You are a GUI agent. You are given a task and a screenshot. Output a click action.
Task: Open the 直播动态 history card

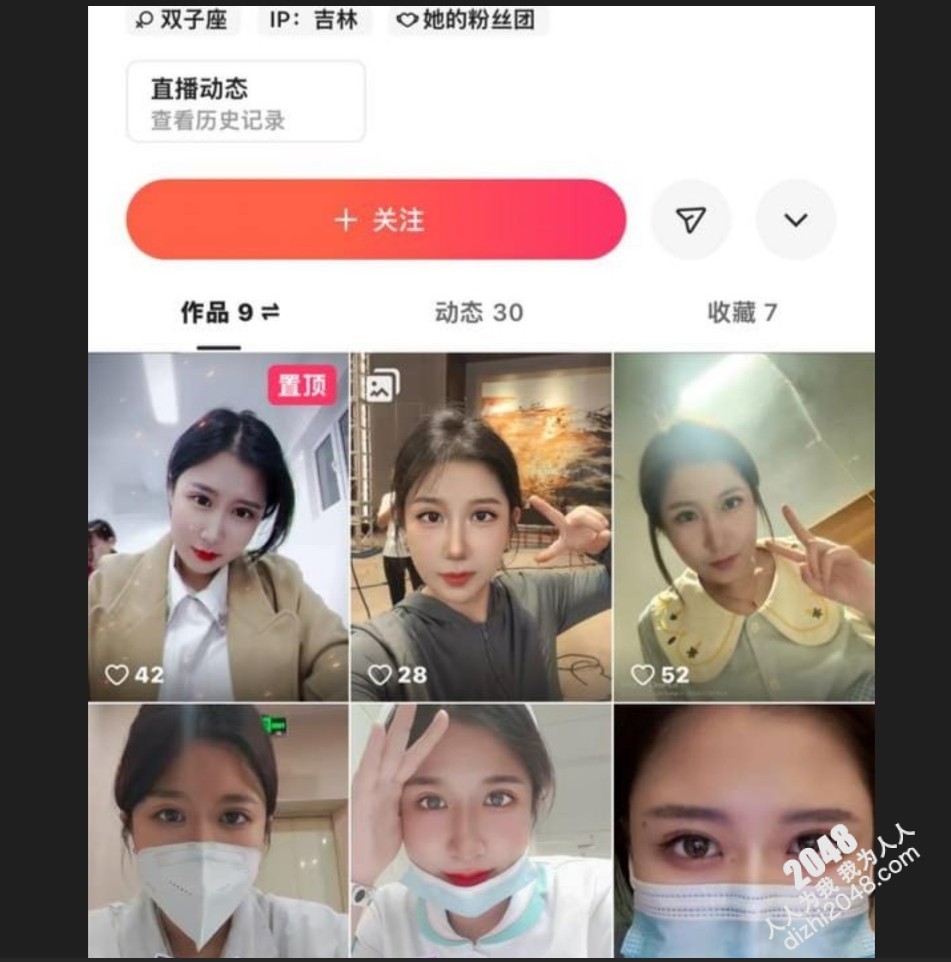tap(246, 102)
